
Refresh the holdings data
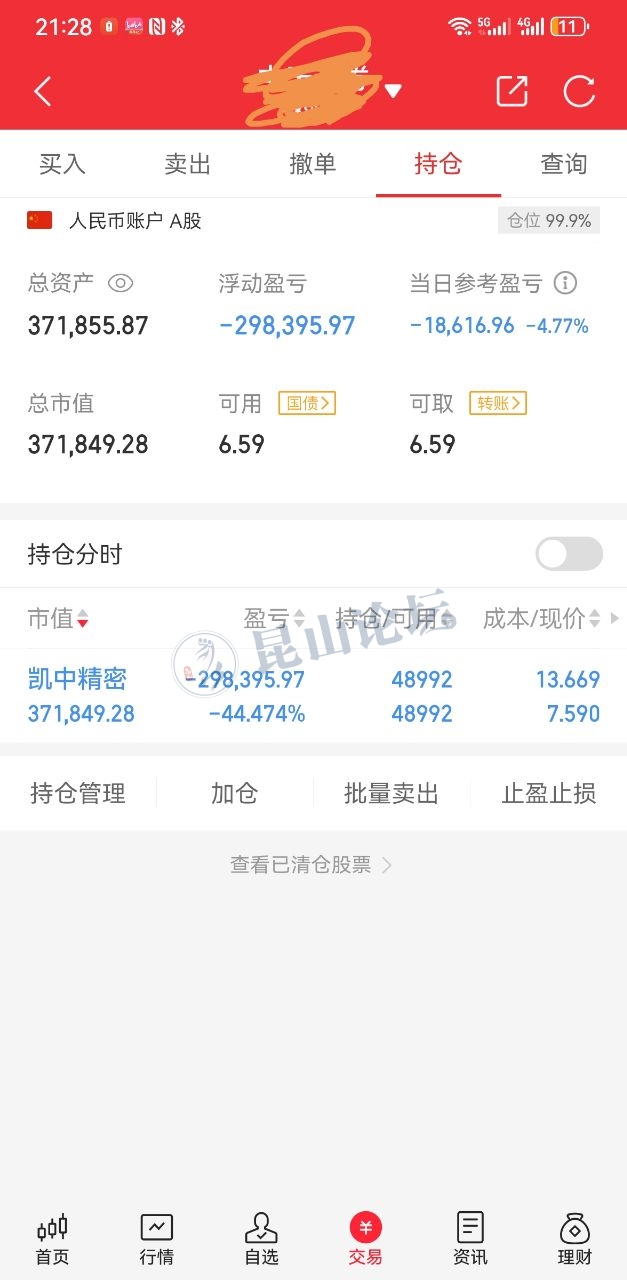click(x=579, y=91)
